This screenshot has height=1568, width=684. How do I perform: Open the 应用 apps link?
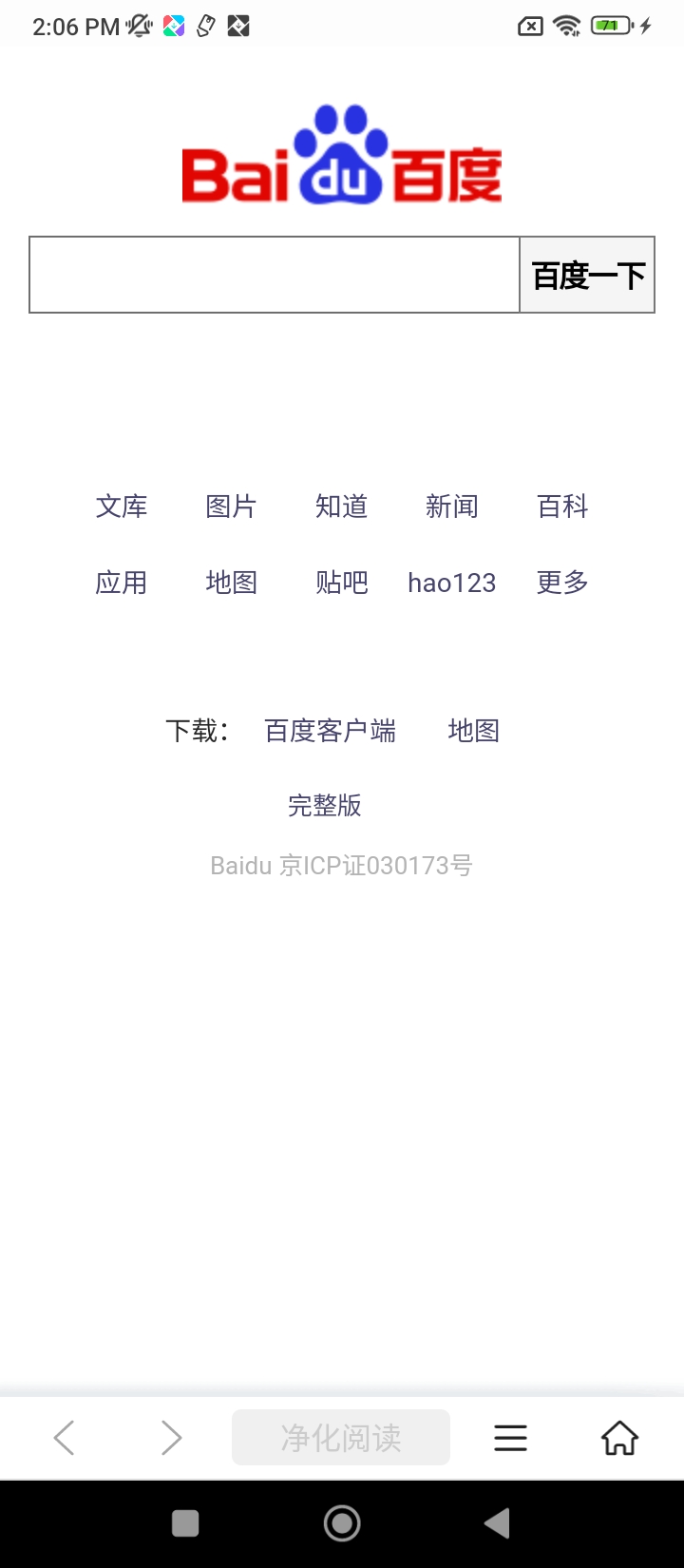[122, 583]
